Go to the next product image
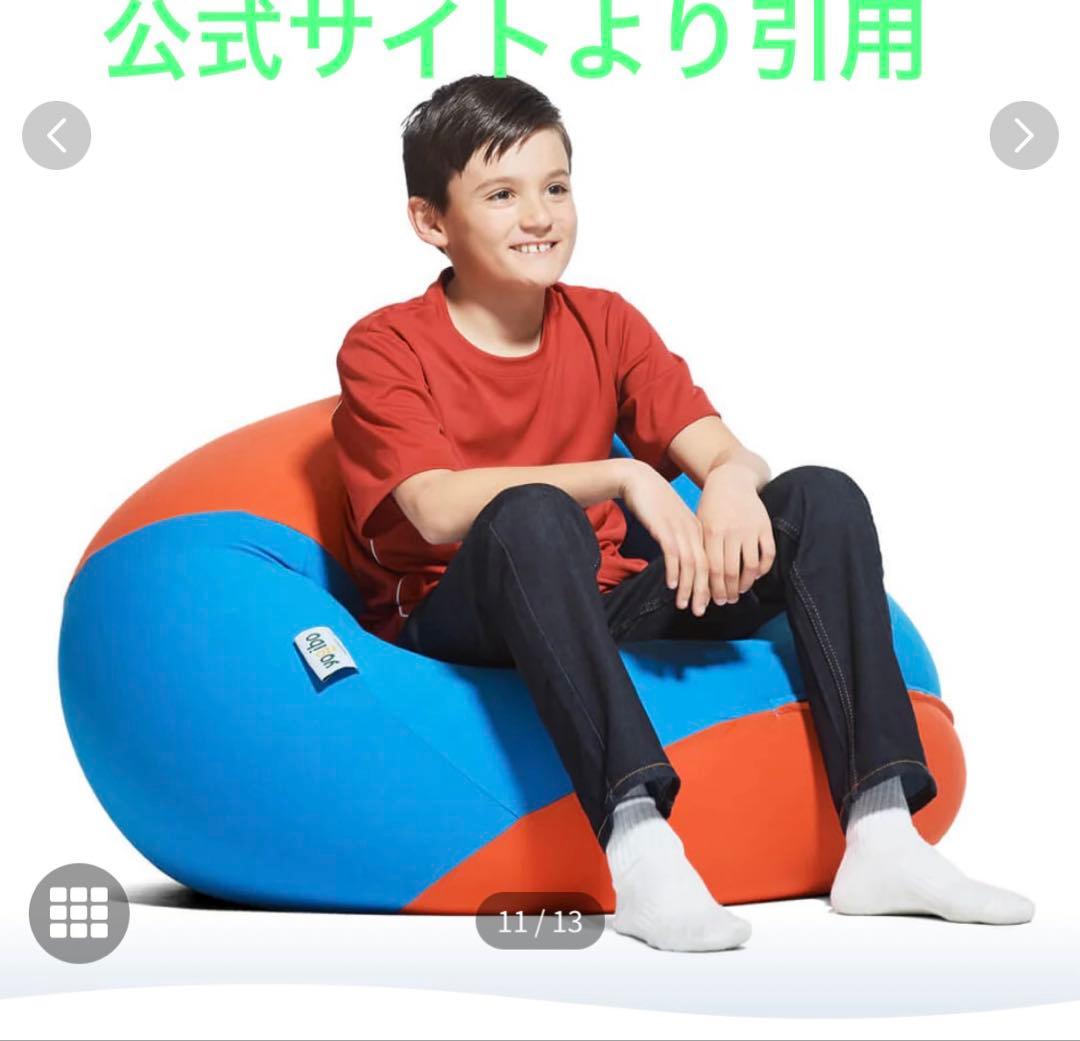 [1023, 135]
